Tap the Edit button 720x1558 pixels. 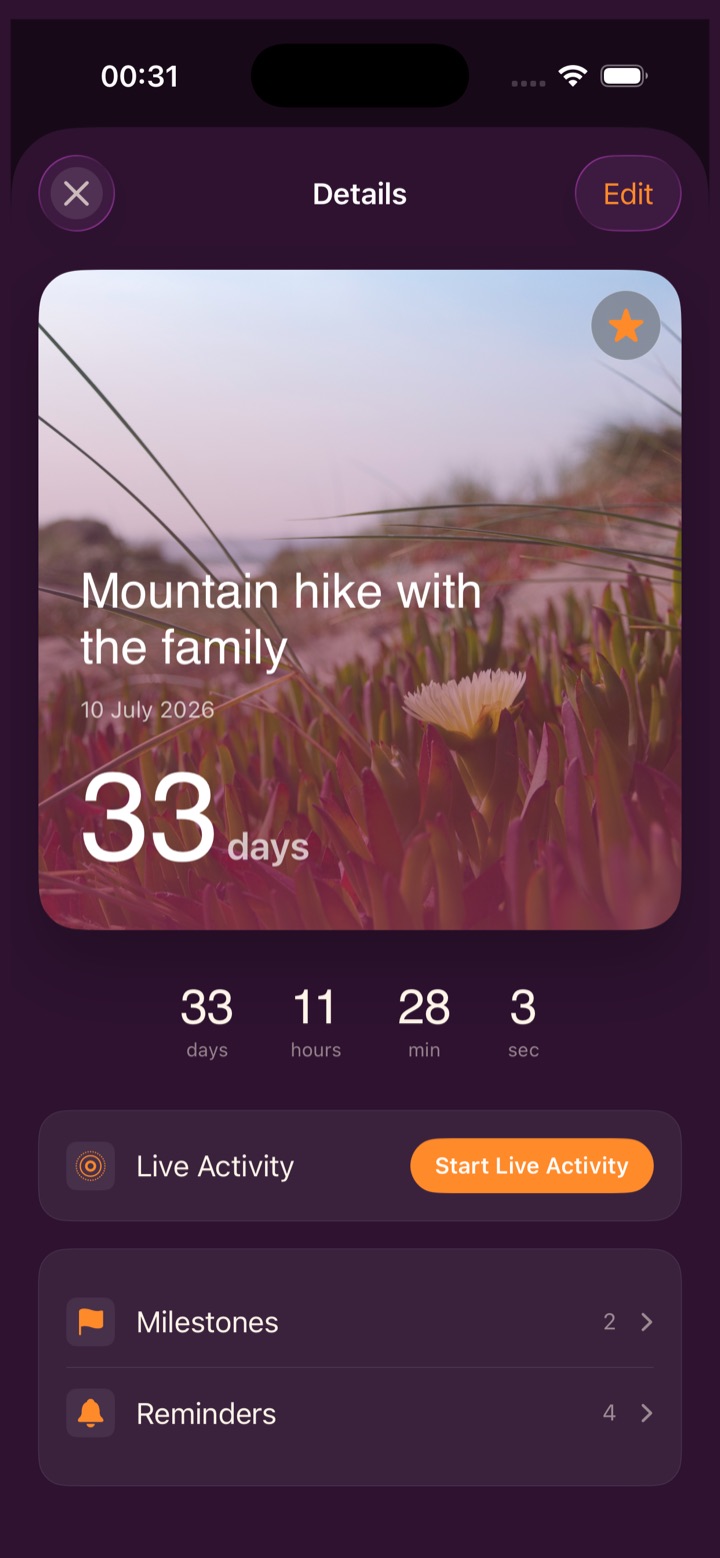coord(628,194)
